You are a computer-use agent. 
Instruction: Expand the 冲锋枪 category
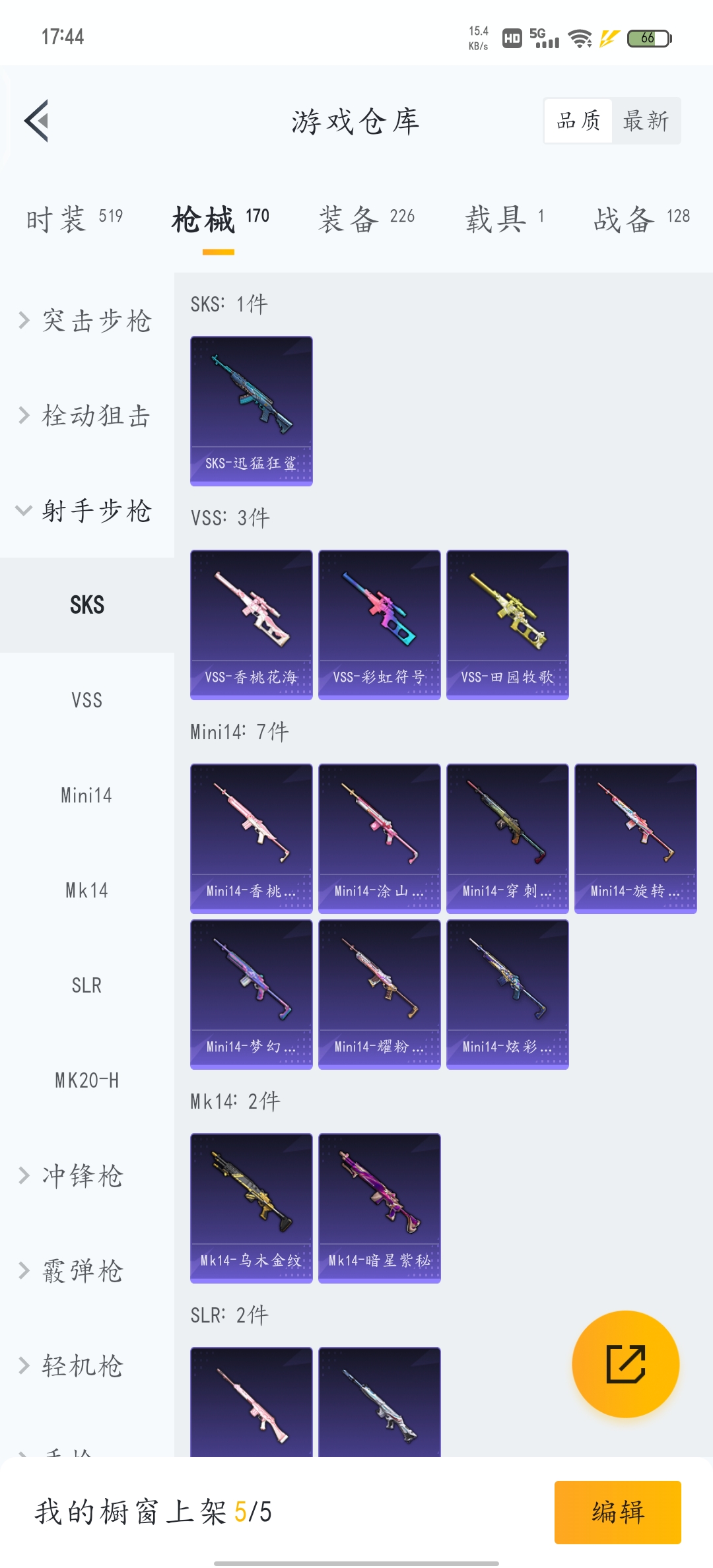[86, 1175]
